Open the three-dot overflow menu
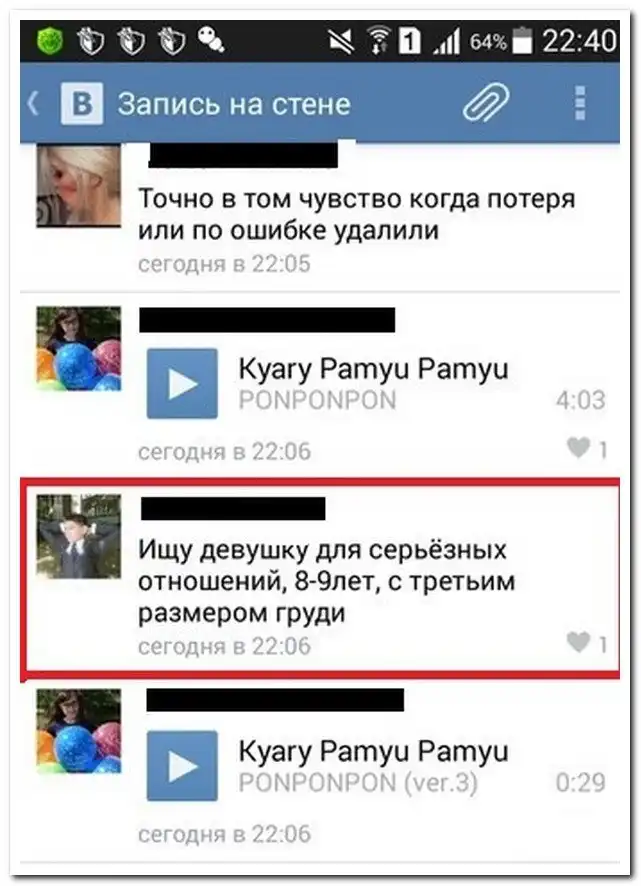 [580, 103]
